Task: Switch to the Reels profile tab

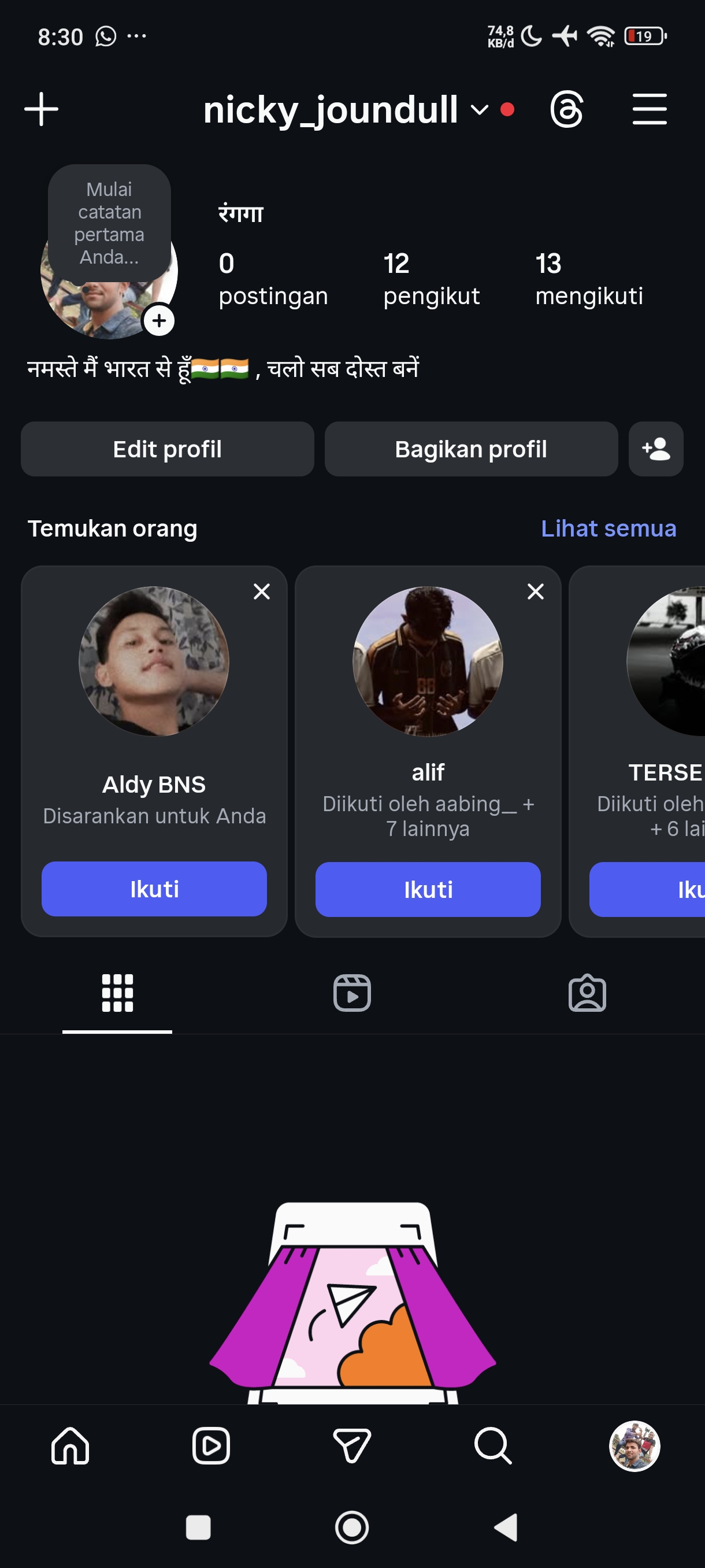Action: pos(352,993)
